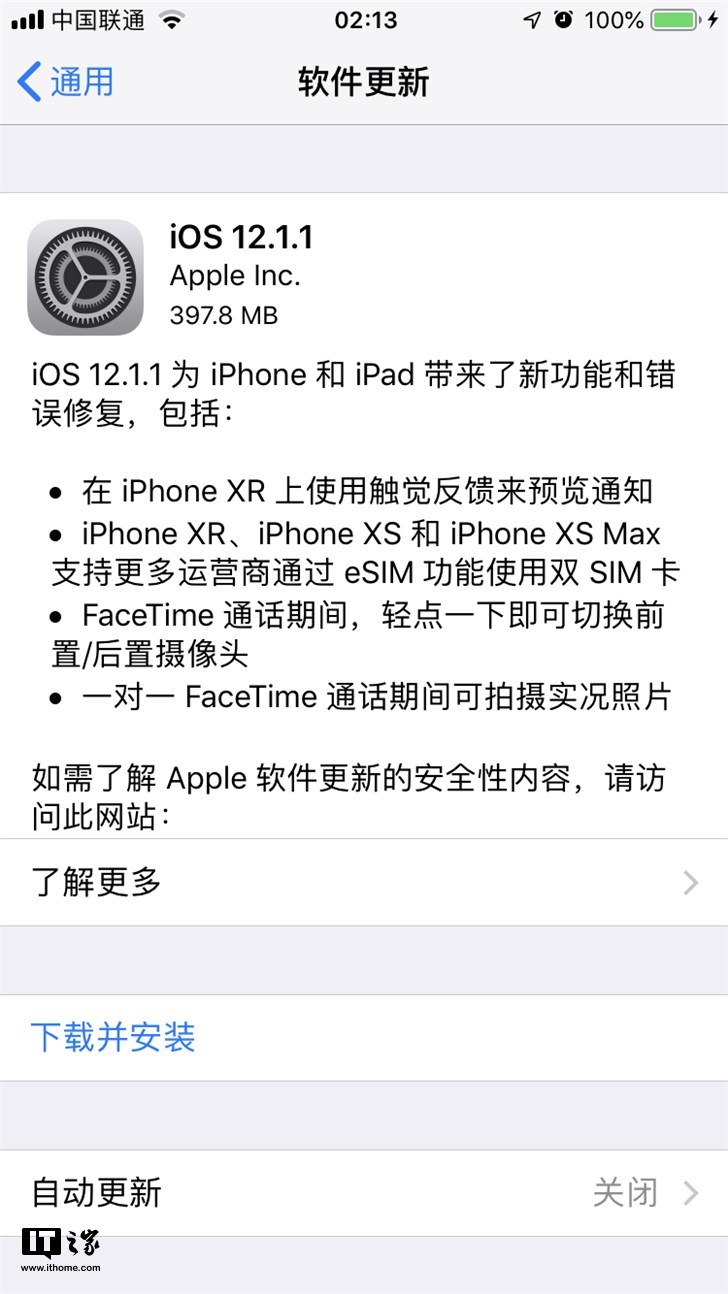Open the 自动更新 setting

[x=364, y=1192]
